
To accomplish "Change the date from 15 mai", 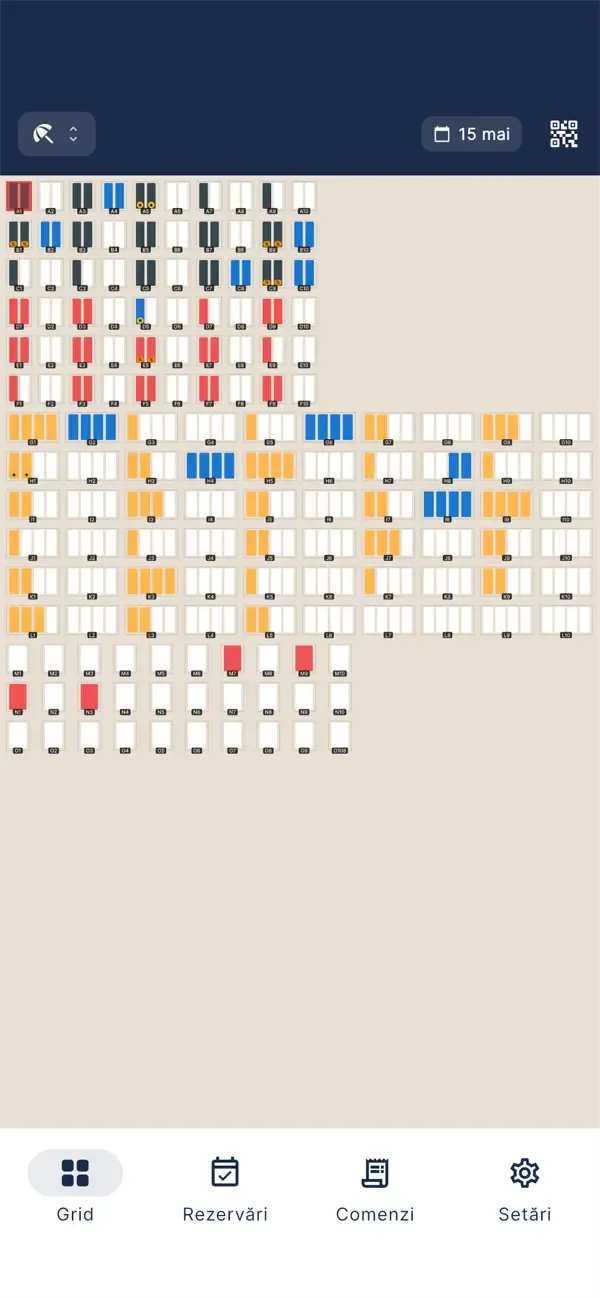I will 471,134.
